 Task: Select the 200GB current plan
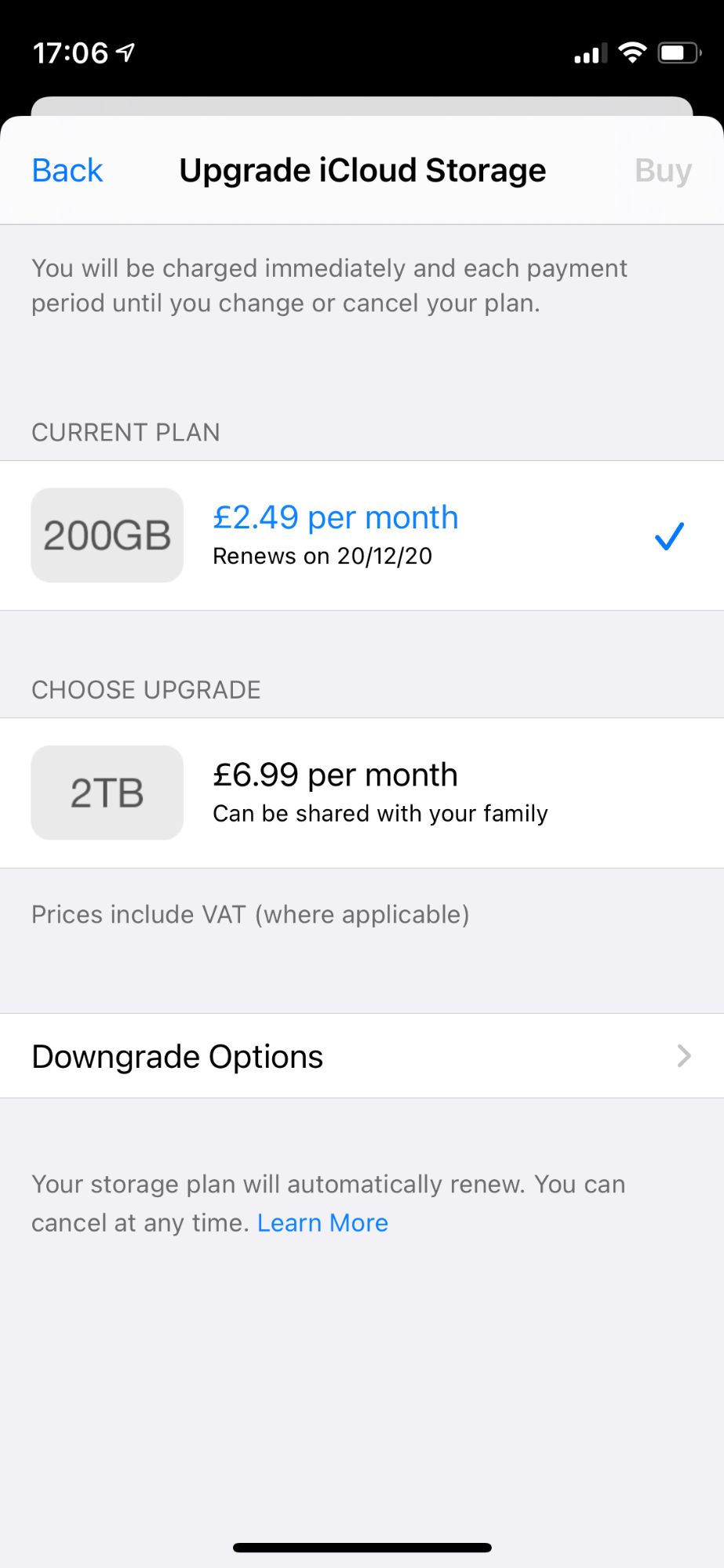point(361,534)
